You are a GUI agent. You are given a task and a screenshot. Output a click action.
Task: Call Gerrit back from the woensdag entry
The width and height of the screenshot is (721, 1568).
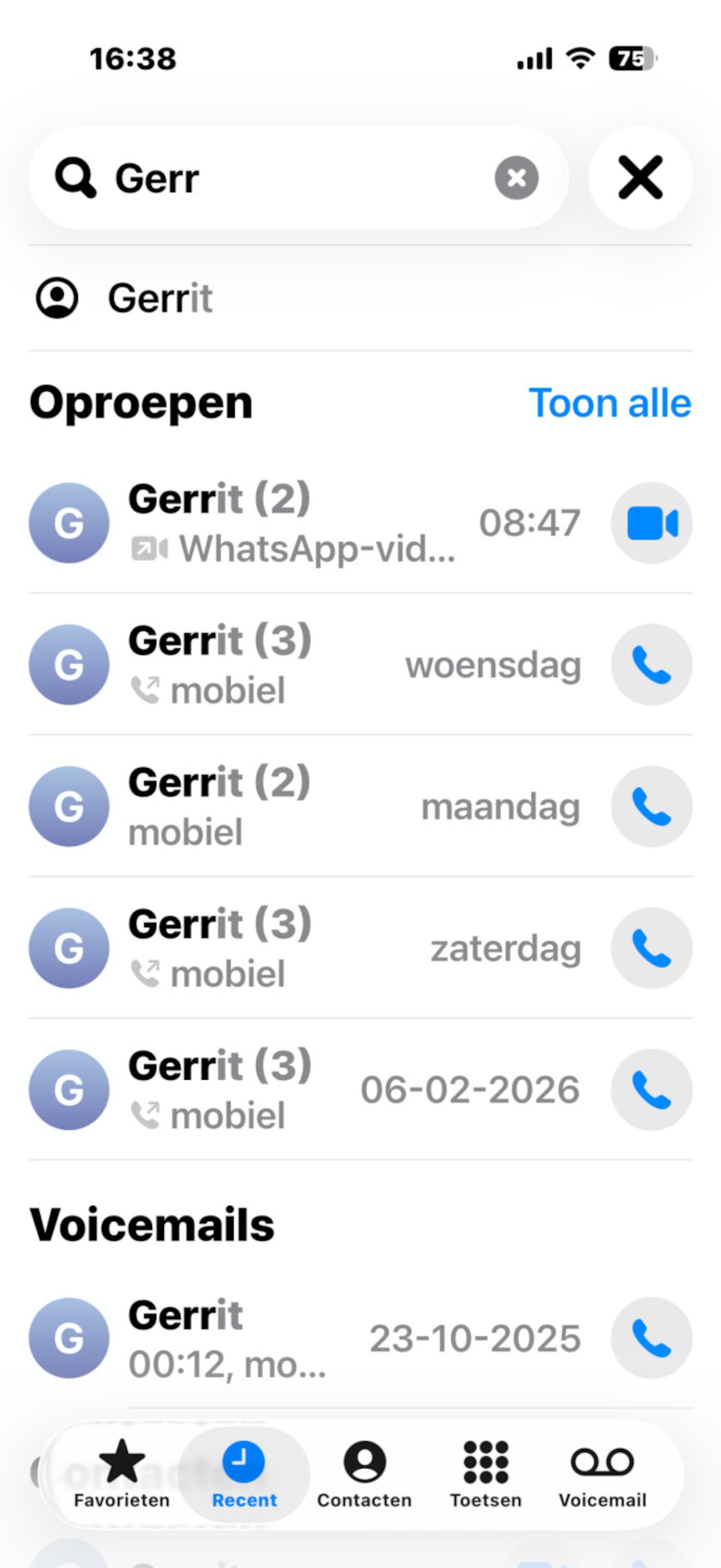pyautogui.click(x=651, y=665)
